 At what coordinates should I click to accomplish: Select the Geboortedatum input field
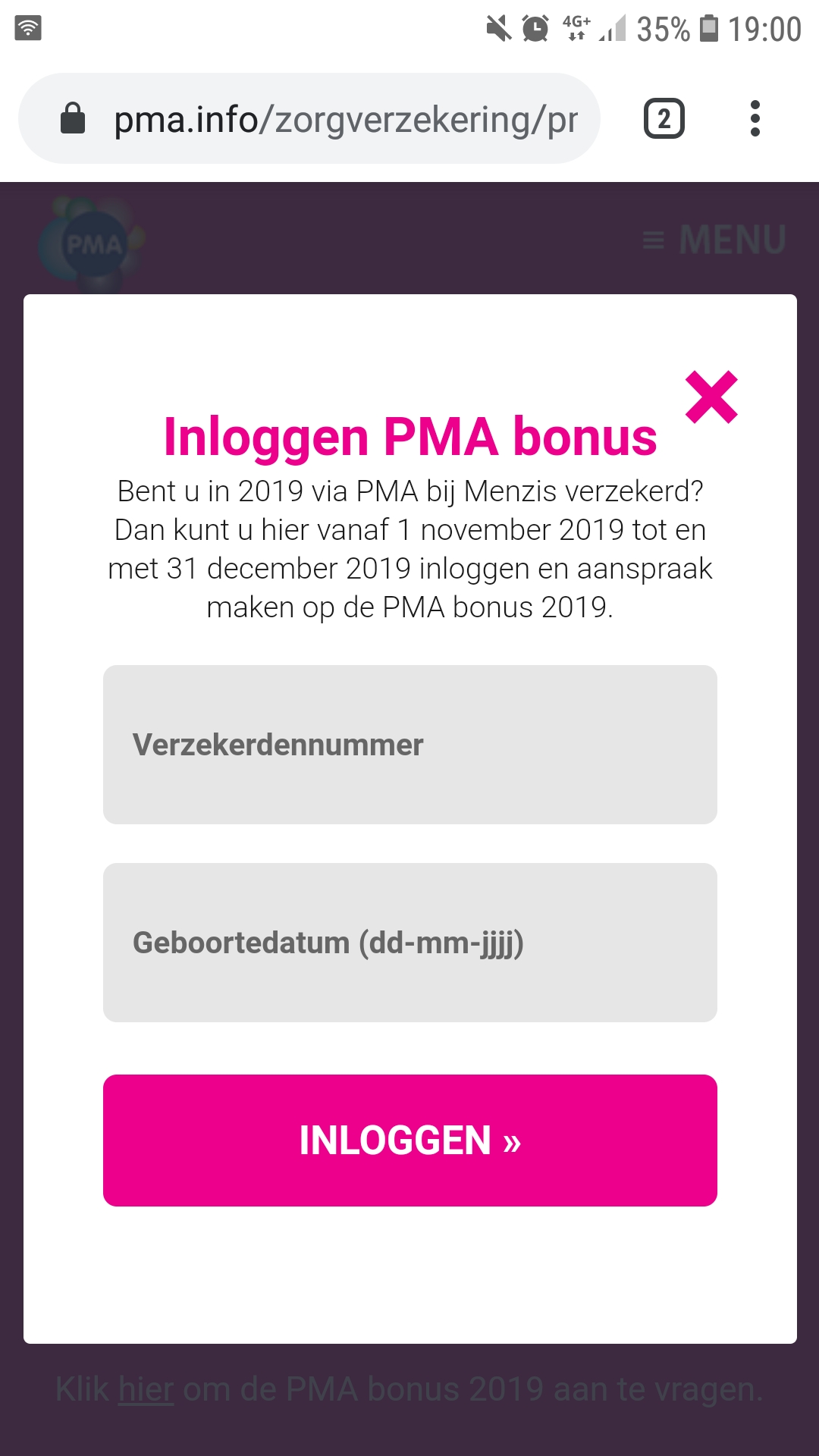[x=409, y=943]
